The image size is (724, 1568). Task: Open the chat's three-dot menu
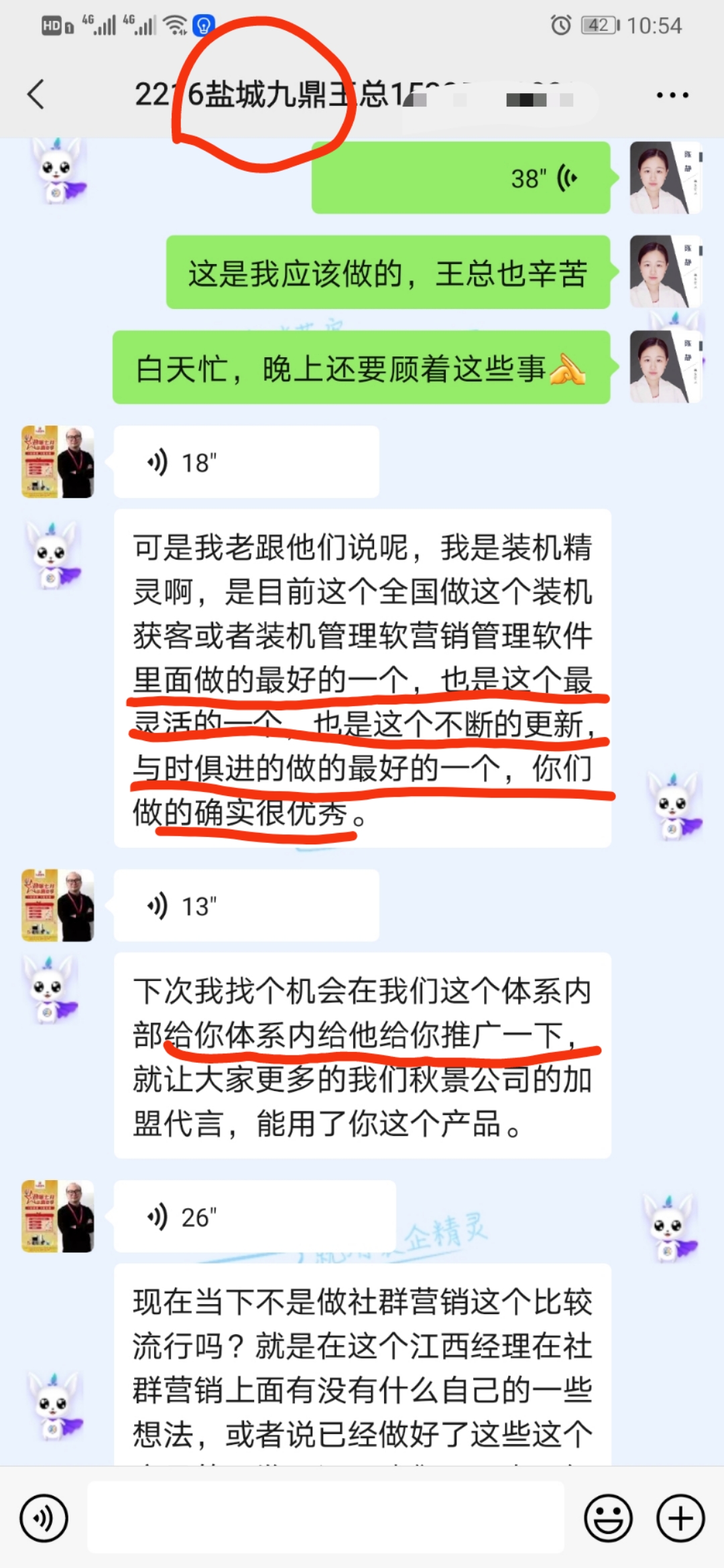tap(672, 95)
